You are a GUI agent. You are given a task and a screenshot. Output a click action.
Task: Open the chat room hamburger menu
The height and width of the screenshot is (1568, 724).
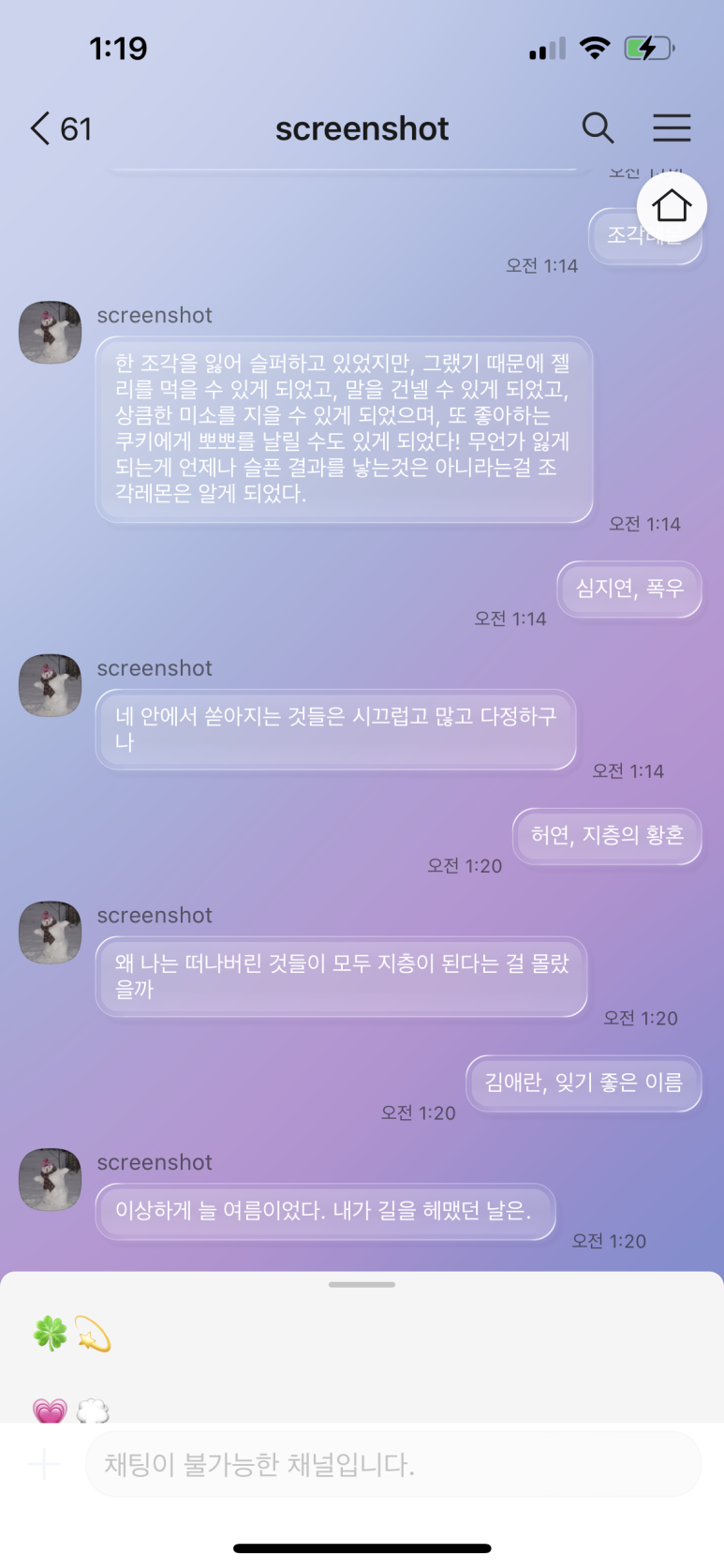(672, 127)
